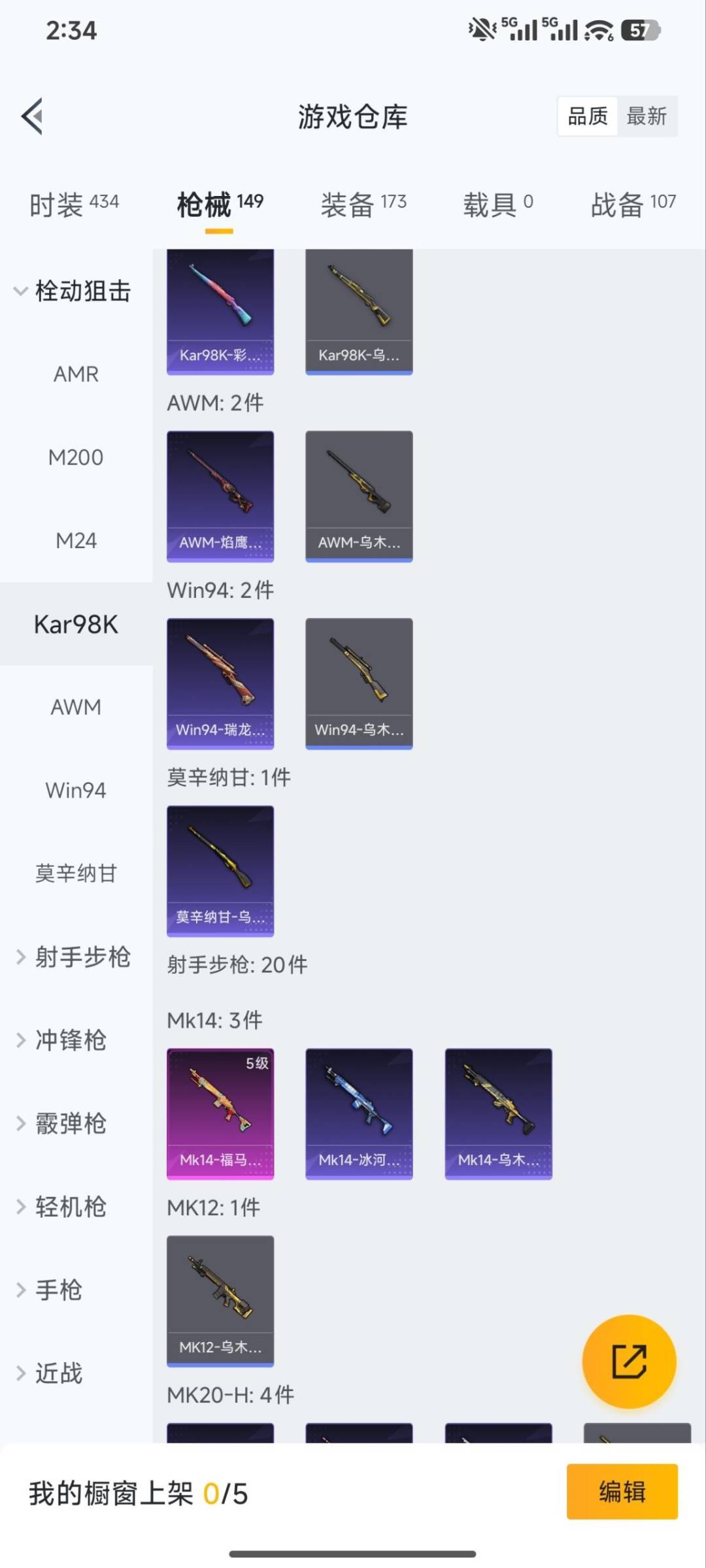The image size is (706, 1568).
Task: Select the Win94-瑞龙 skin
Action: (x=220, y=683)
